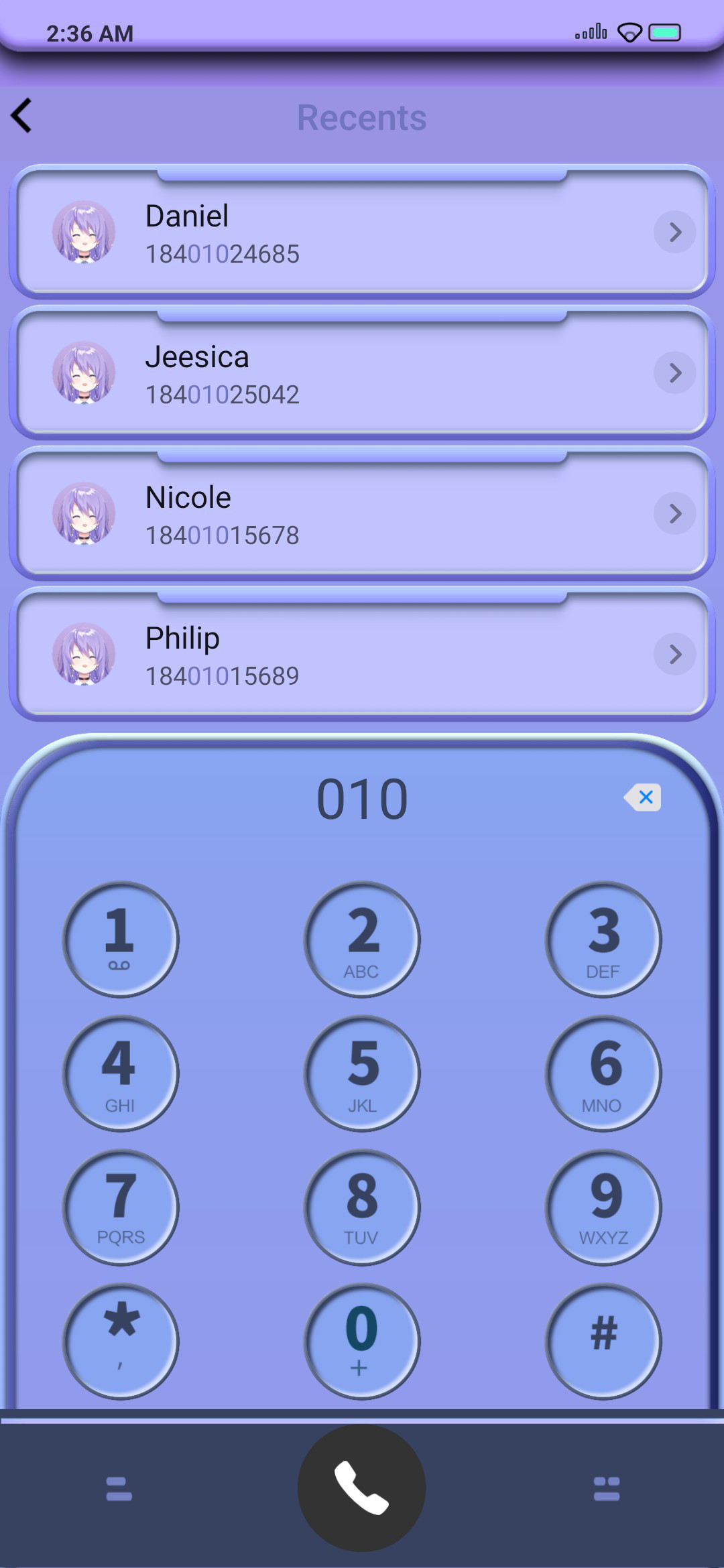The height and width of the screenshot is (1568, 724).
Task: Delete the last dialed digit
Action: tap(643, 797)
